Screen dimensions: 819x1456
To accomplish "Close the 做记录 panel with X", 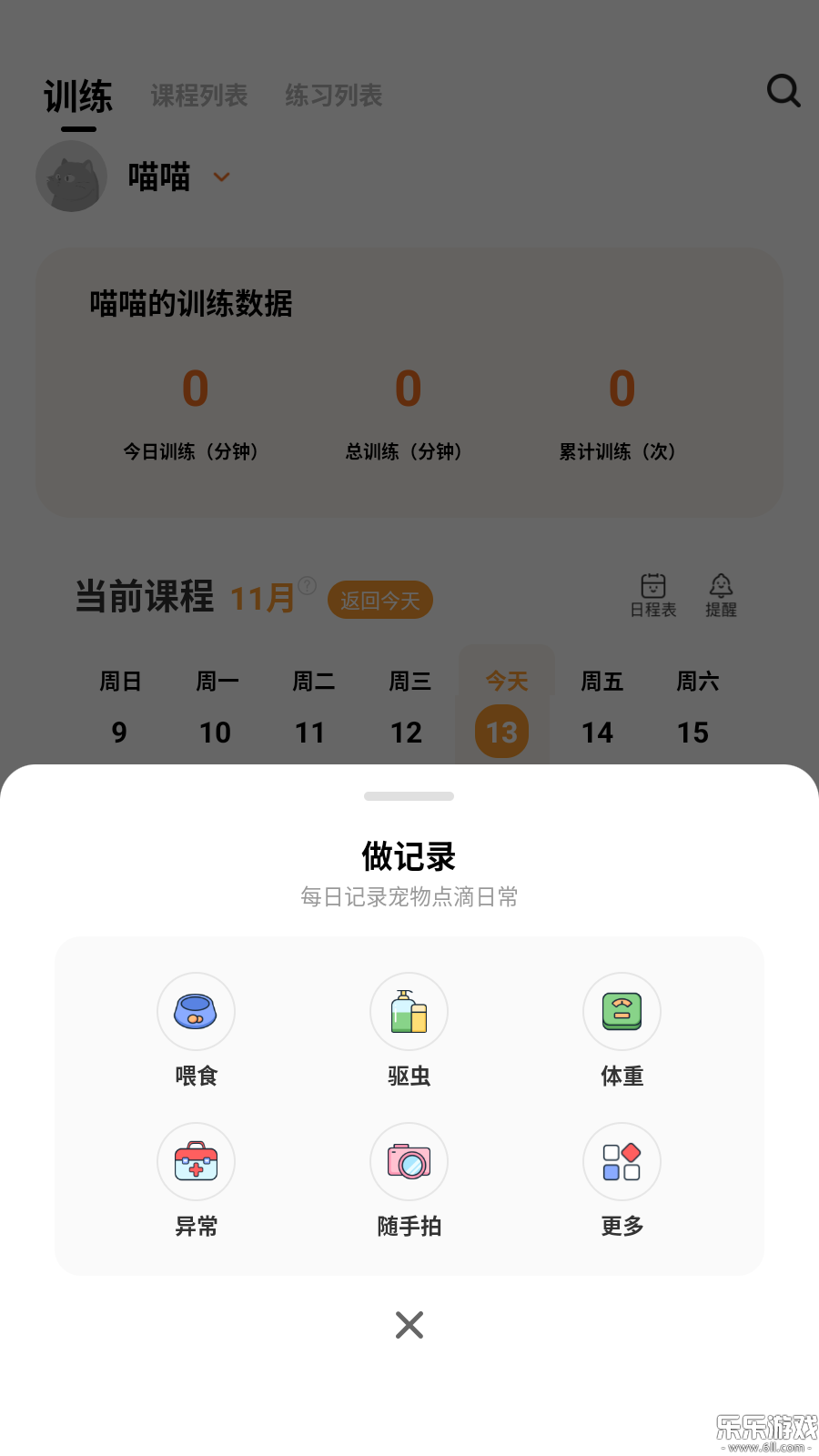I will (409, 1325).
